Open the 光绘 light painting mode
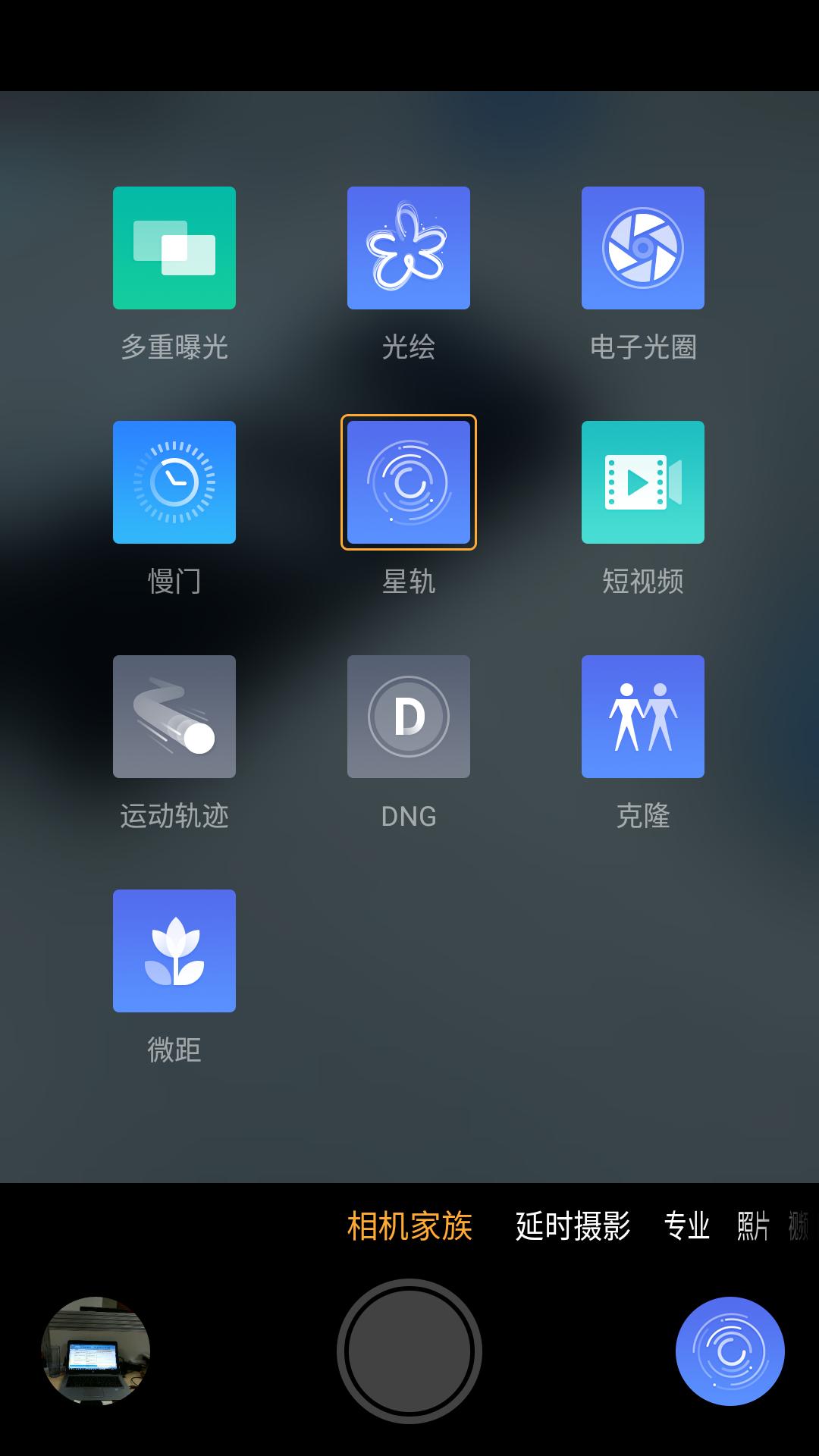This screenshot has width=819, height=1456. (409, 247)
